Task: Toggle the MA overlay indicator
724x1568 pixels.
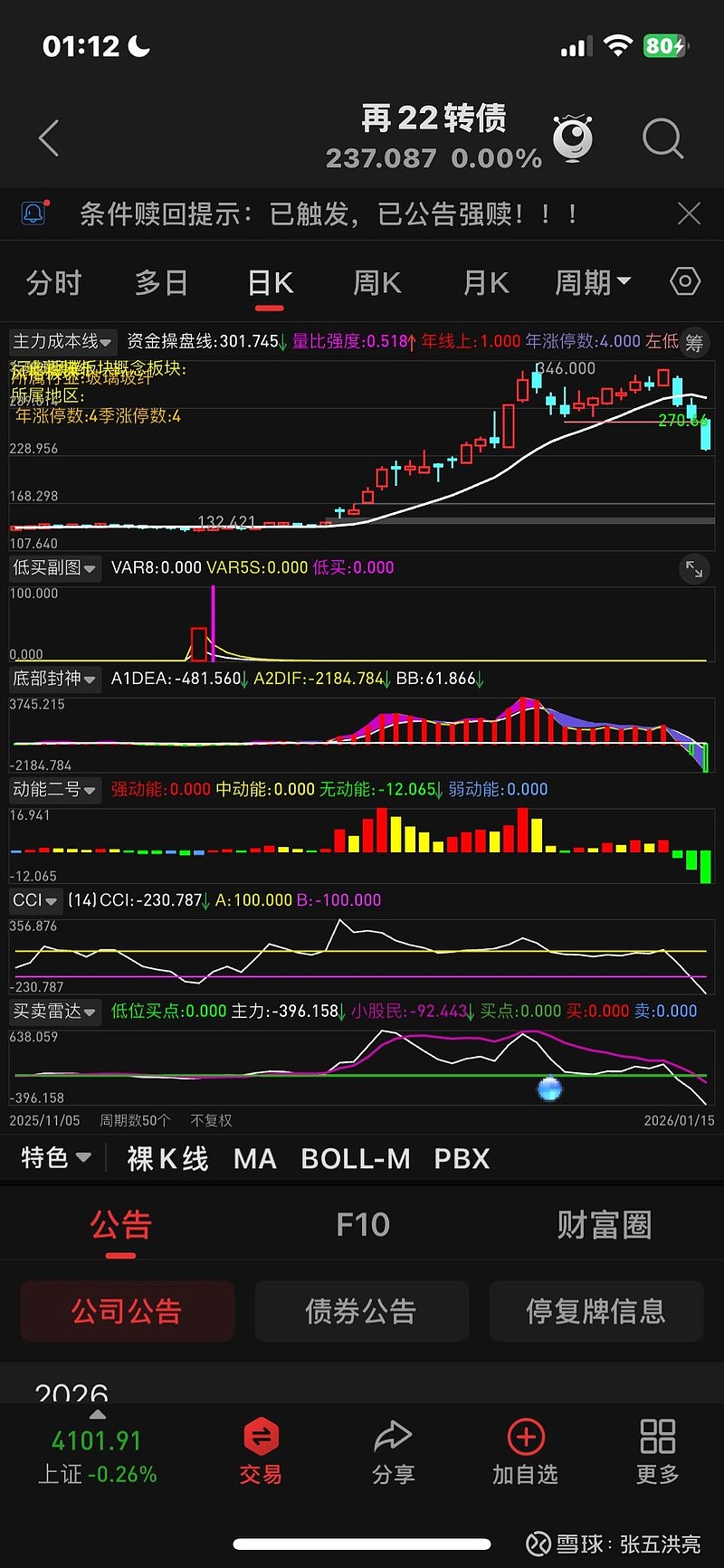Action: click(254, 1158)
